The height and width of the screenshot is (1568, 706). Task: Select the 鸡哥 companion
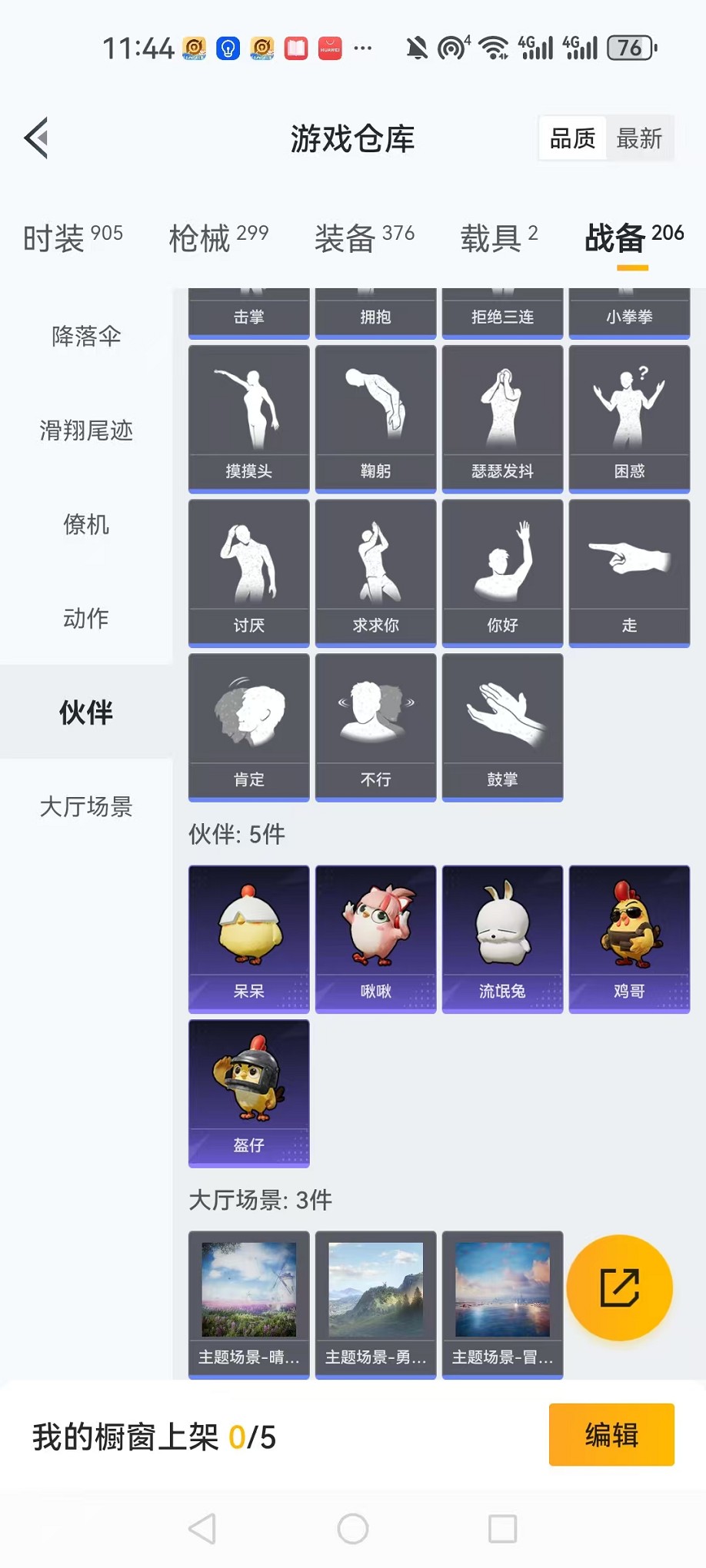(629, 938)
